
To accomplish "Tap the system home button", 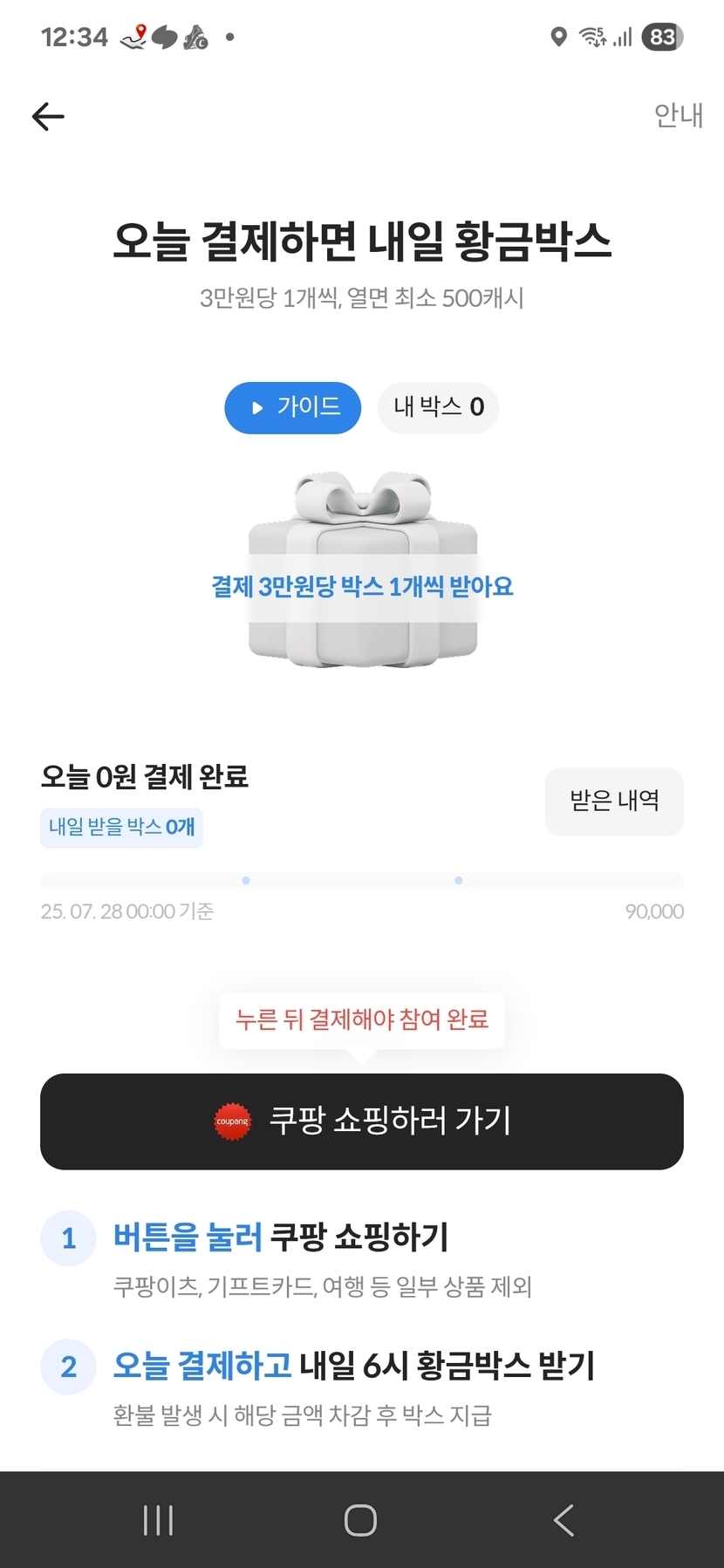I will pos(360,1520).
